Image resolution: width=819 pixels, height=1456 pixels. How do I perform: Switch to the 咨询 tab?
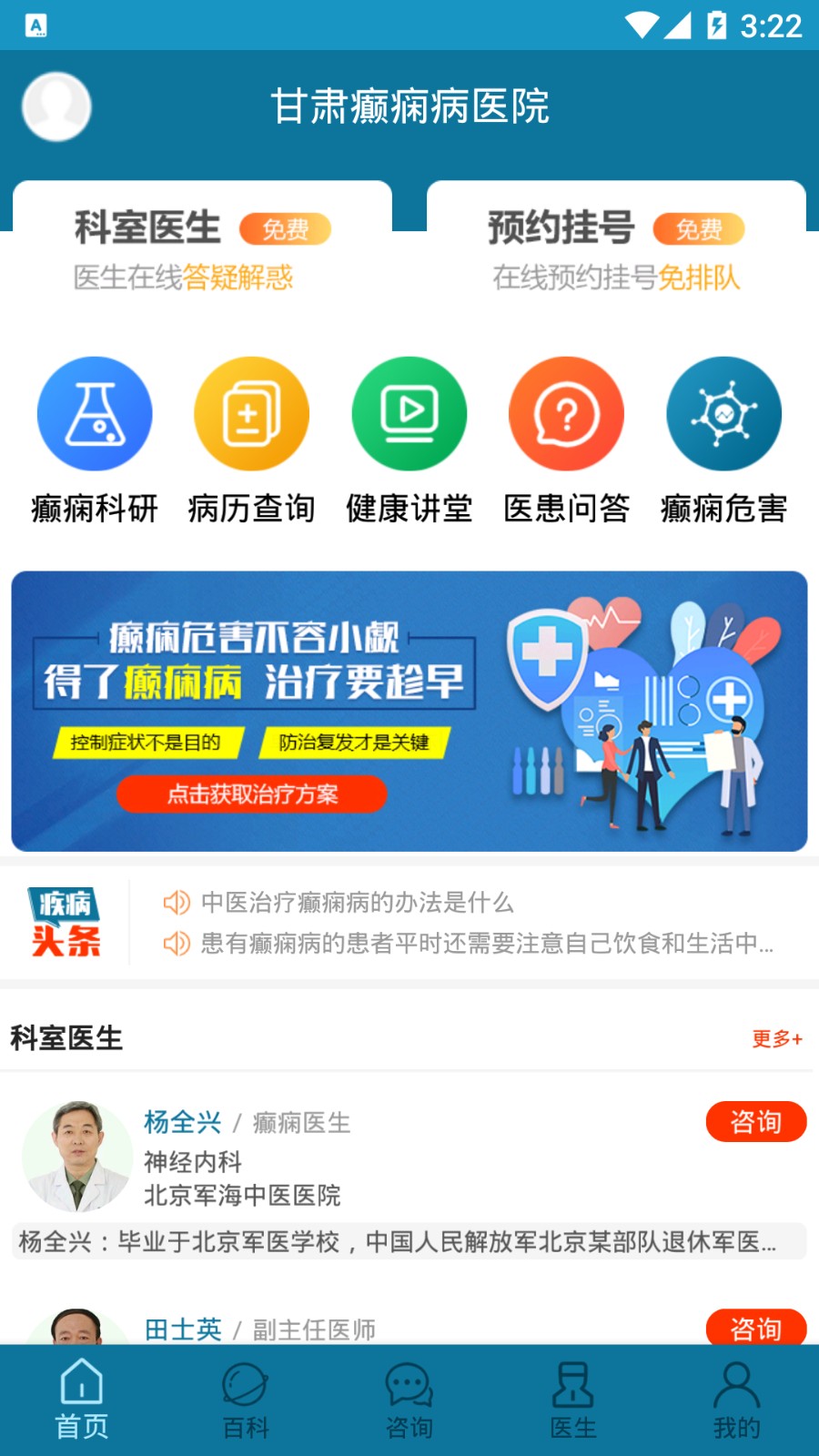409,1401
